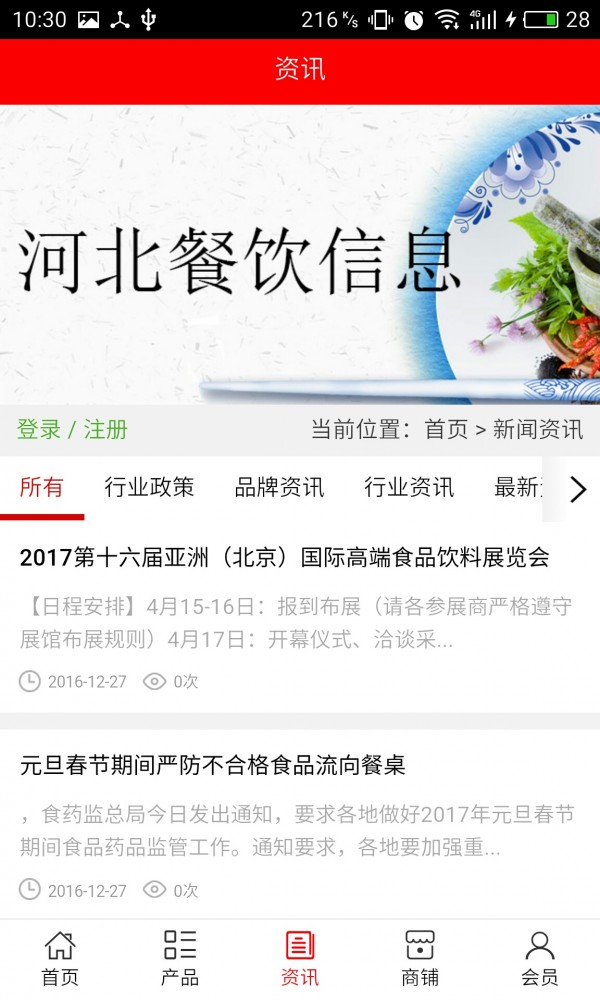600x1000 pixels.
Task: Open the 注册 (register) link
Action: click(x=106, y=430)
